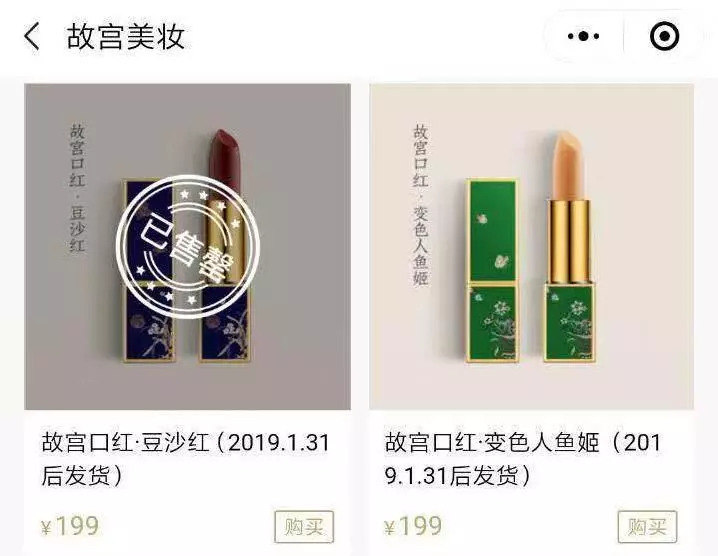
Task: Open the 故宫口红·变色人鱼姬 product card
Action: 531,247
